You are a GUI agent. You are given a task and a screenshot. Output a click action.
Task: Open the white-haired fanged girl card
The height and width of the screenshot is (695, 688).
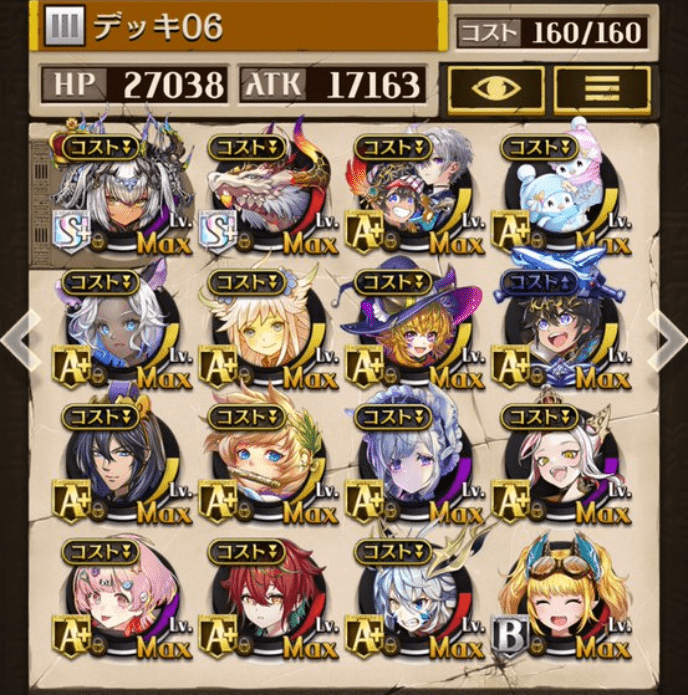coord(556,460)
